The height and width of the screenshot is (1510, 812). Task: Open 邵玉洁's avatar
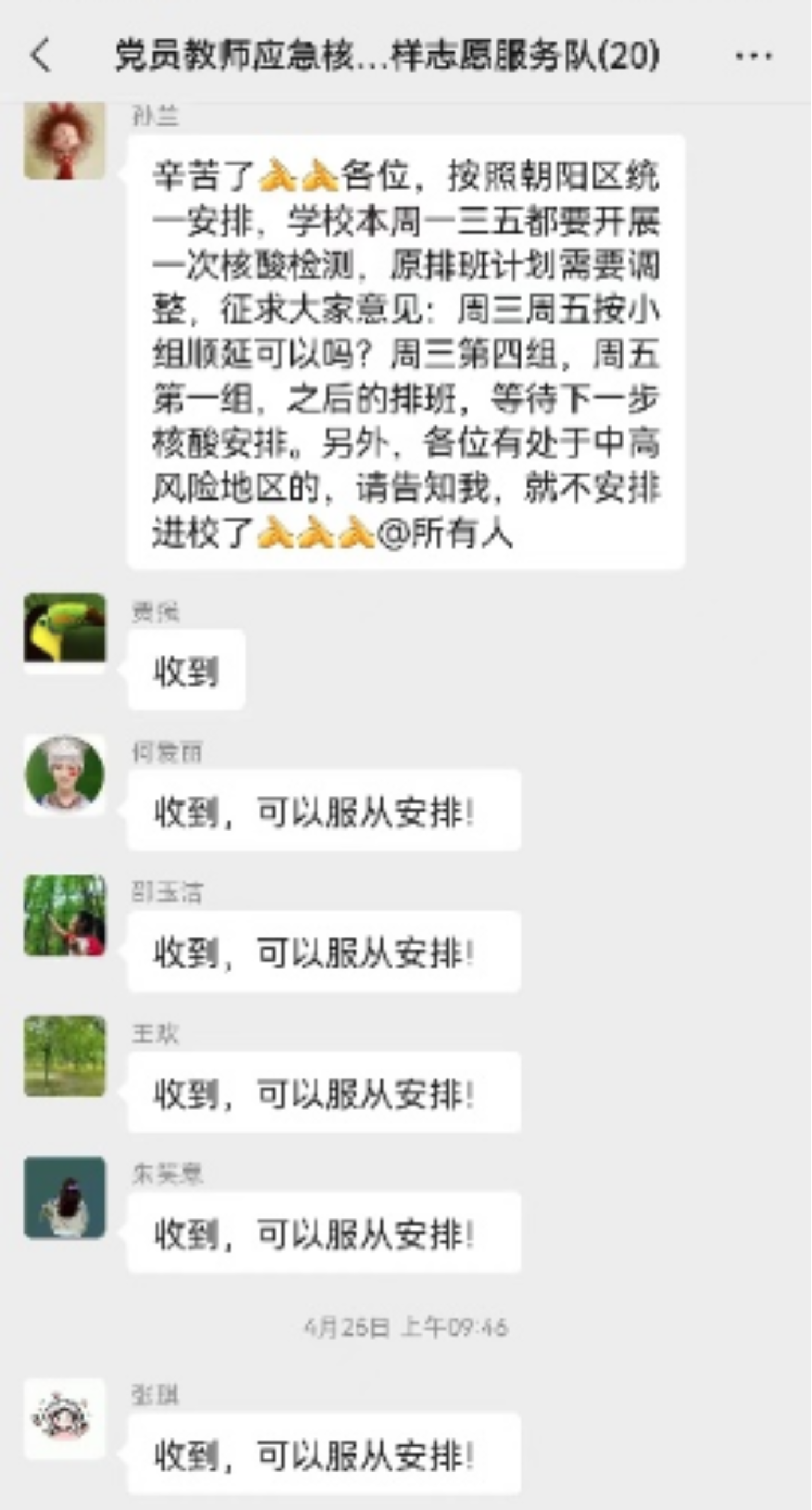coord(65,915)
